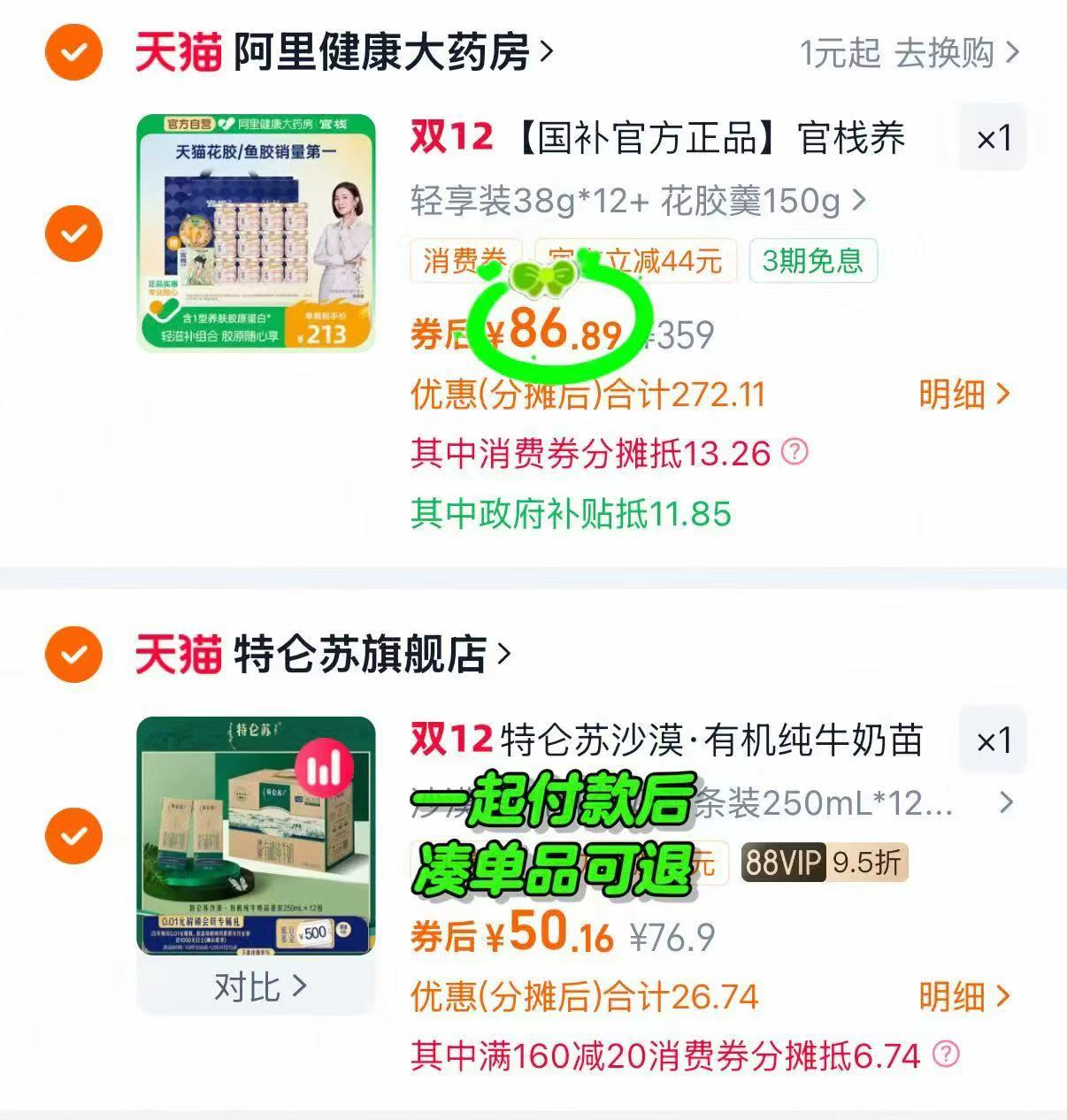Toggle the 特仑苏旗舰店 store selection checkbox

[73, 652]
